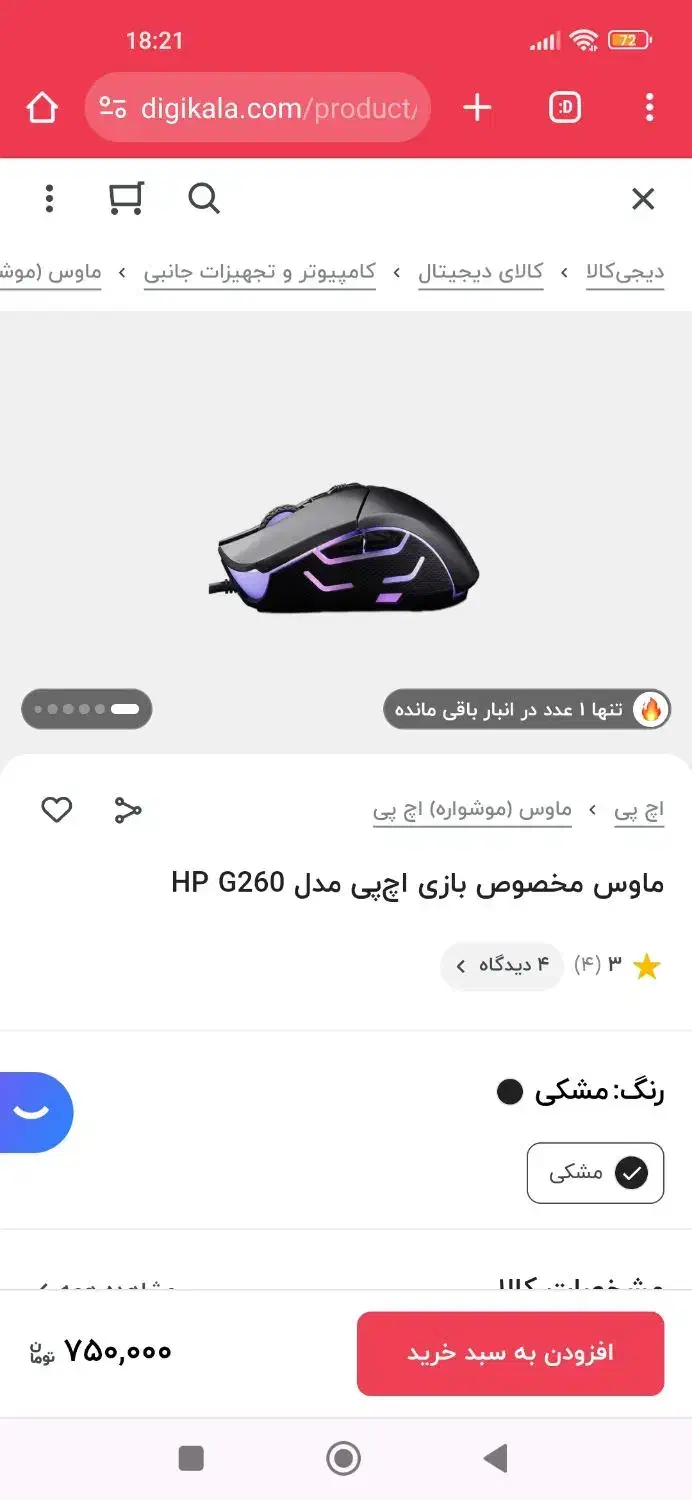Close the product page with X
The image size is (692, 1500).
643,199
